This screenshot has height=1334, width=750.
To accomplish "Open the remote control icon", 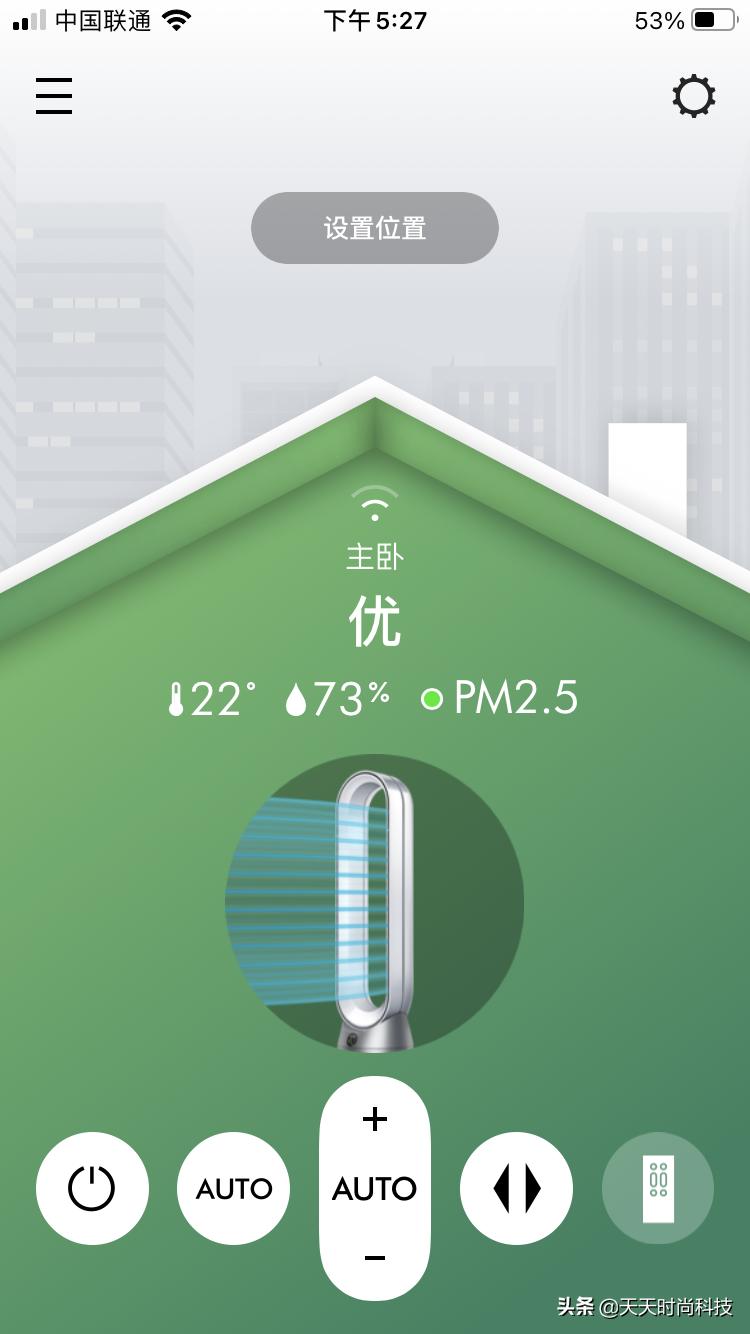I will 657,1188.
